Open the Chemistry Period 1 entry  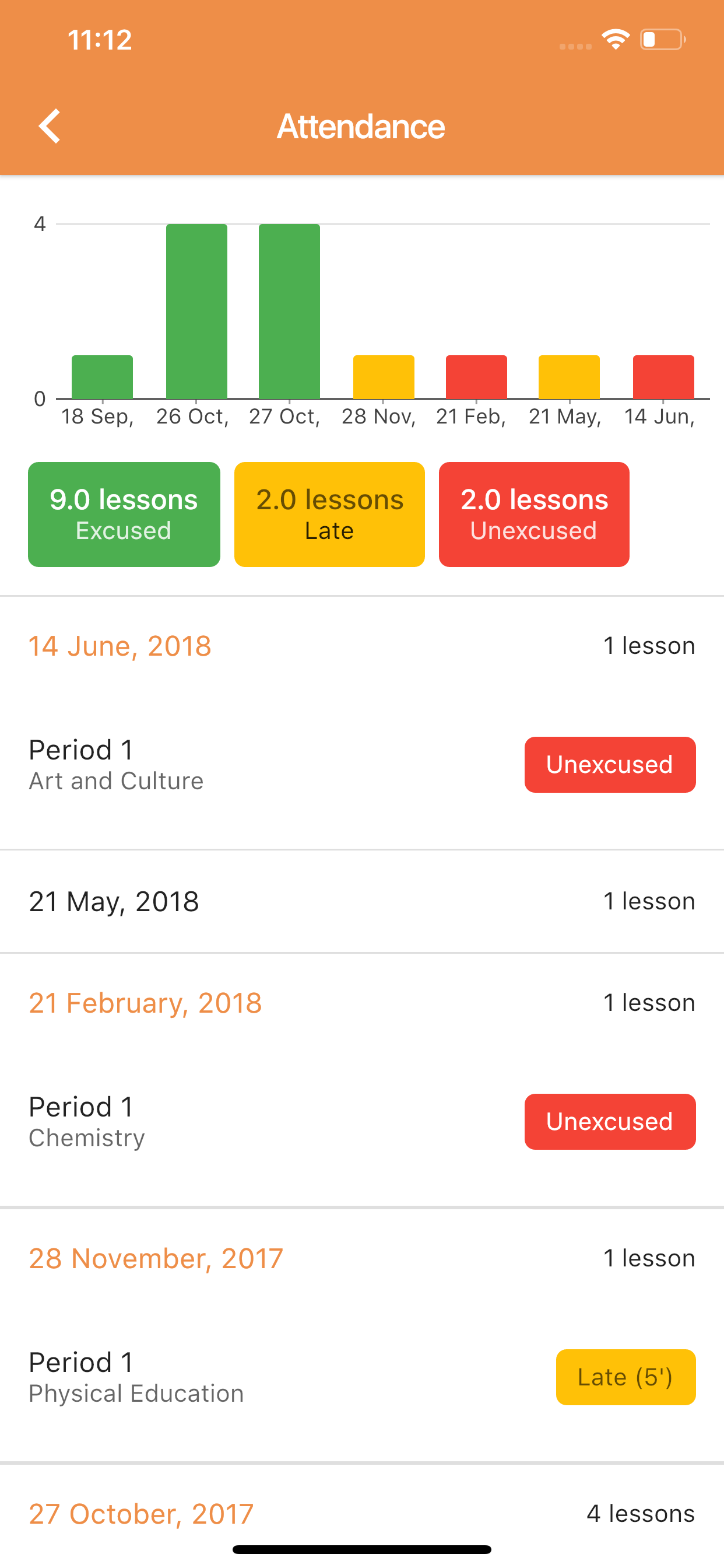[x=362, y=1122]
